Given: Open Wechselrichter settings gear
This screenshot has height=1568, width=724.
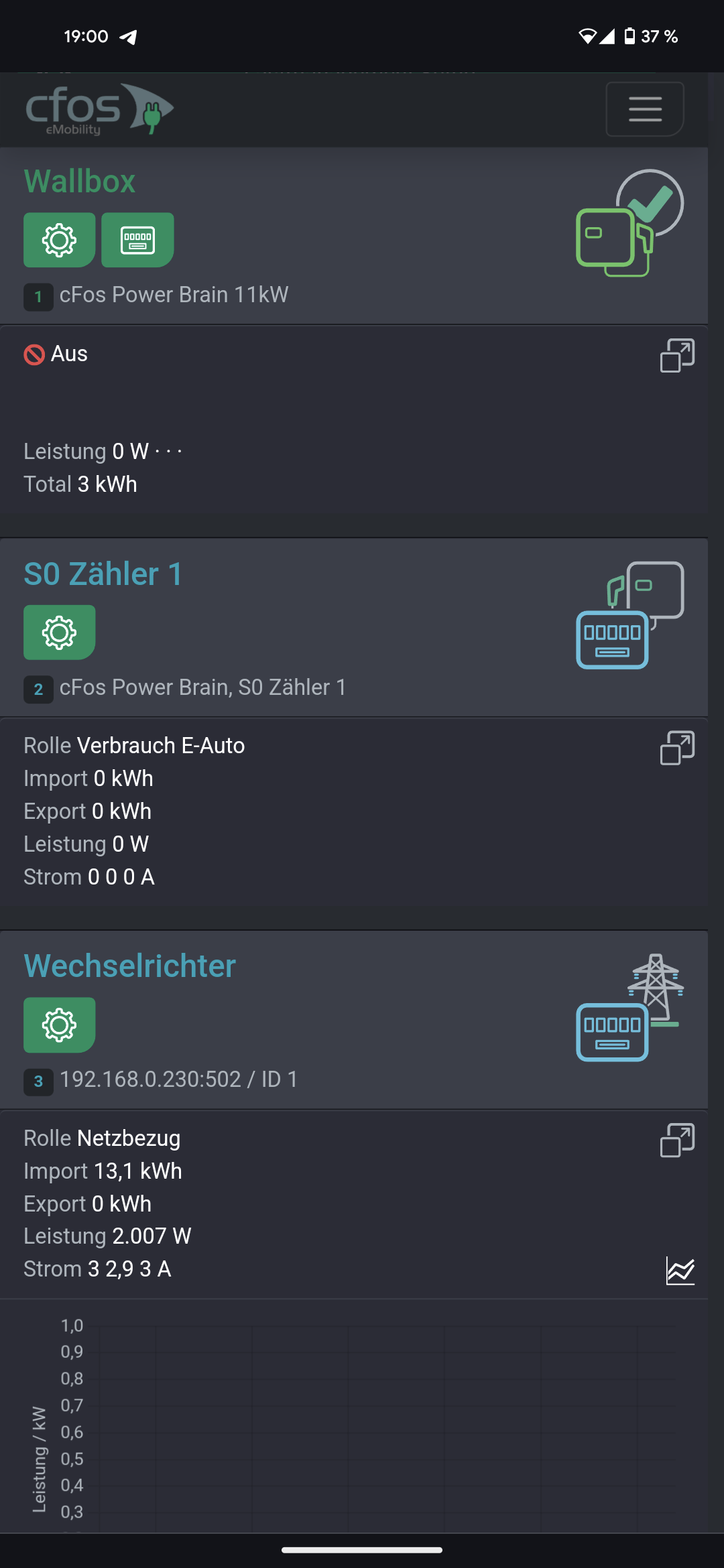Looking at the screenshot, I should tap(60, 1025).
